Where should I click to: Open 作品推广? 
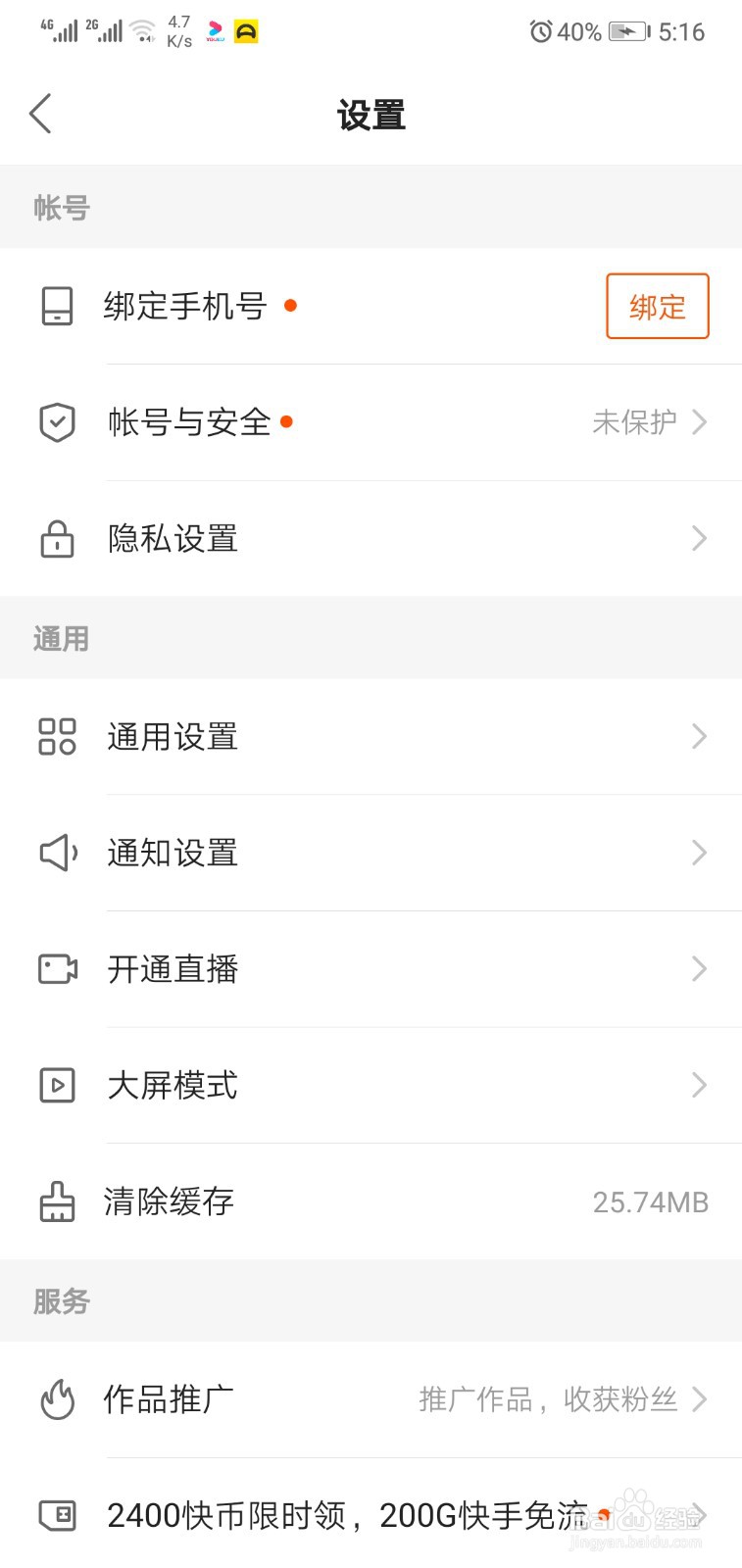(x=371, y=1399)
